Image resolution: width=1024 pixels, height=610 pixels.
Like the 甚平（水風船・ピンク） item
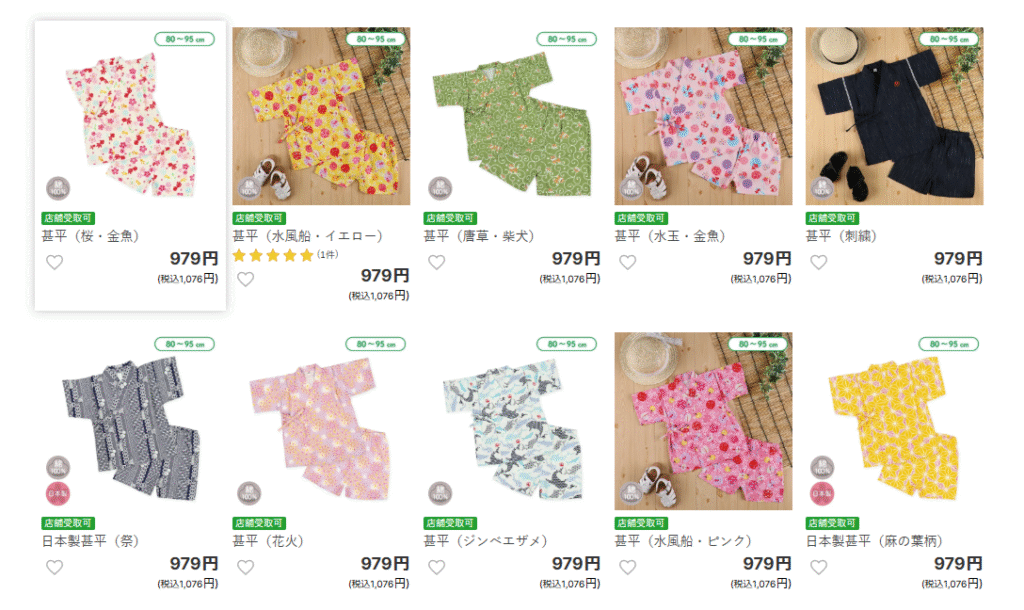(x=627, y=567)
